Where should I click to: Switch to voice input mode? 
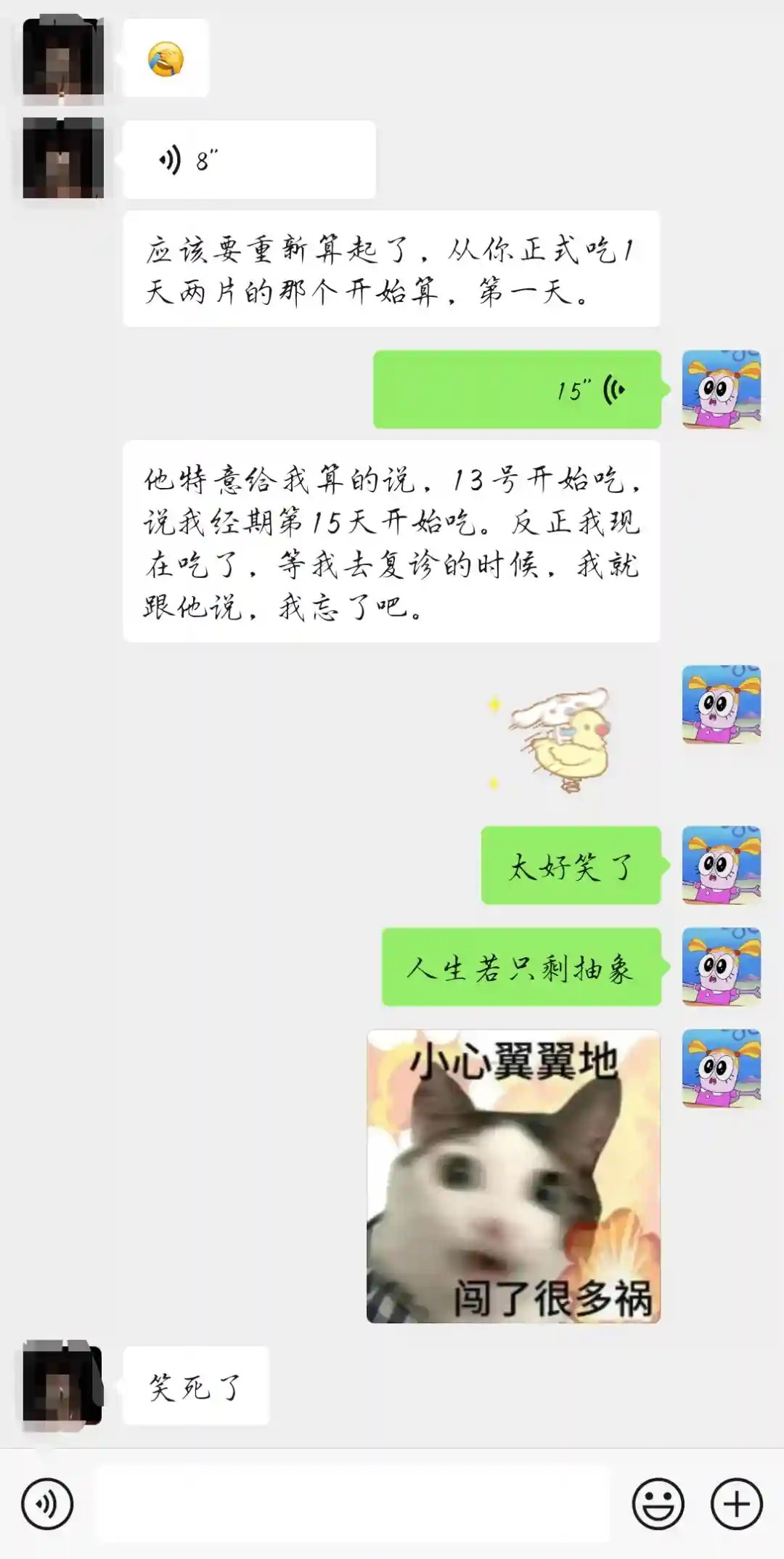coord(47,1503)
